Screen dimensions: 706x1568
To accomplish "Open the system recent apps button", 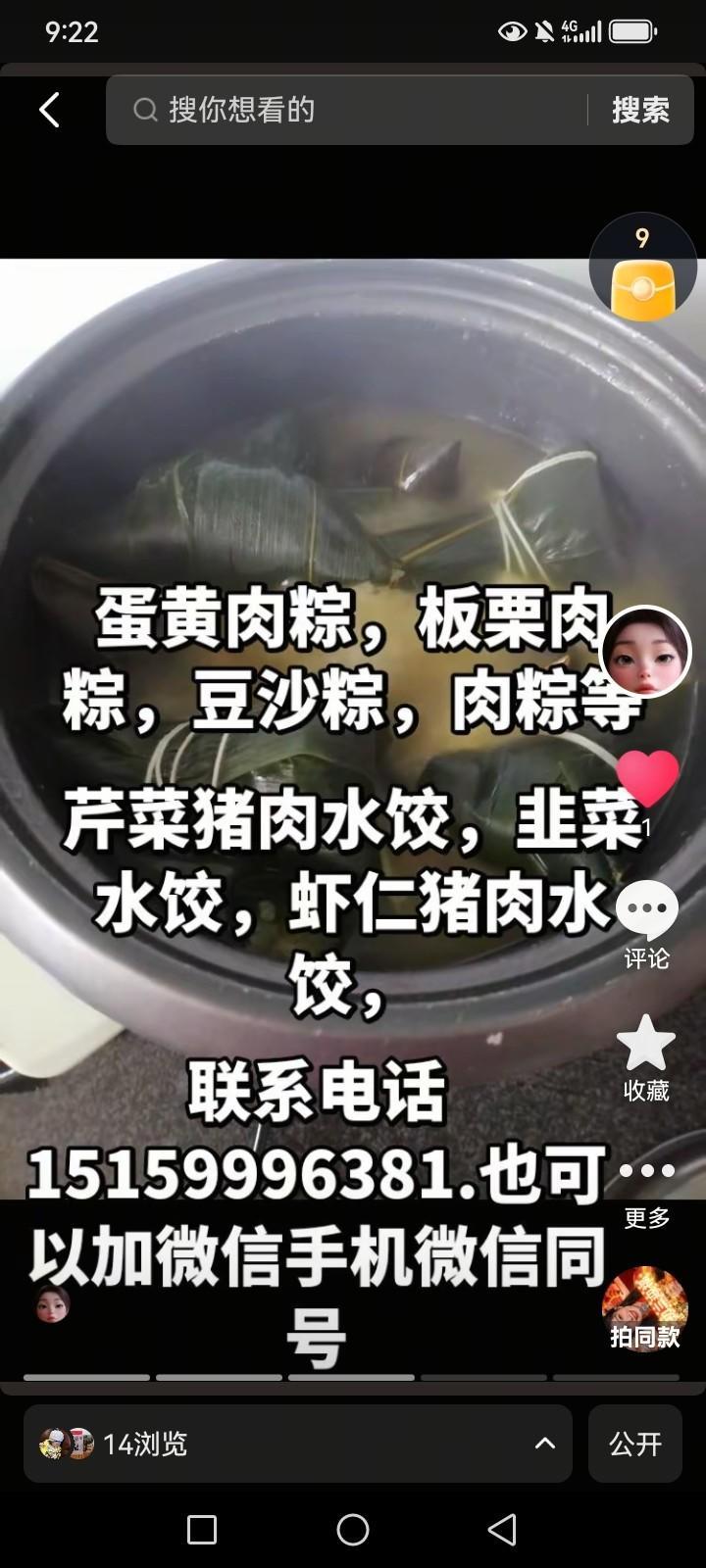I will point(202,1529).
